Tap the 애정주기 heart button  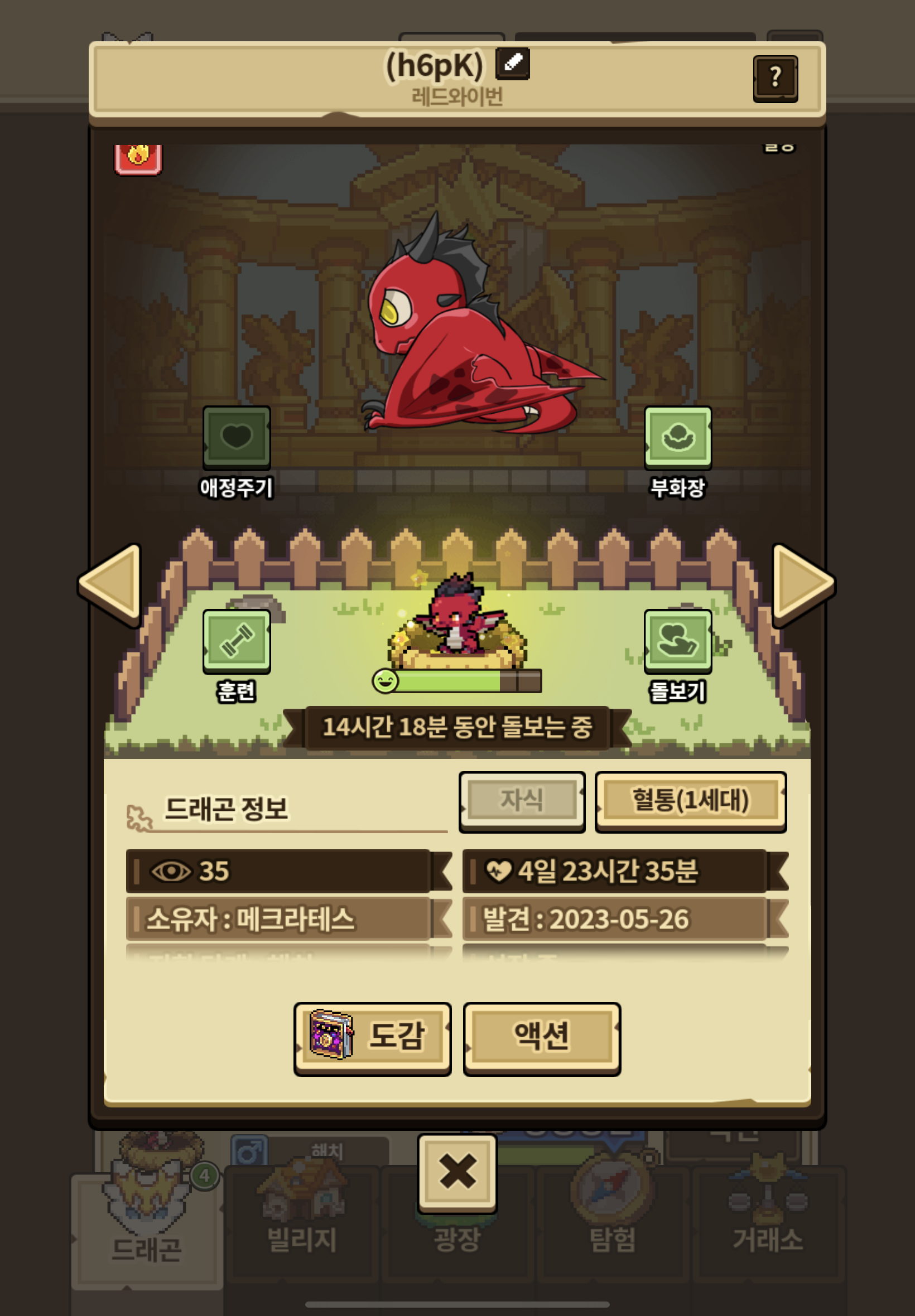236,438
